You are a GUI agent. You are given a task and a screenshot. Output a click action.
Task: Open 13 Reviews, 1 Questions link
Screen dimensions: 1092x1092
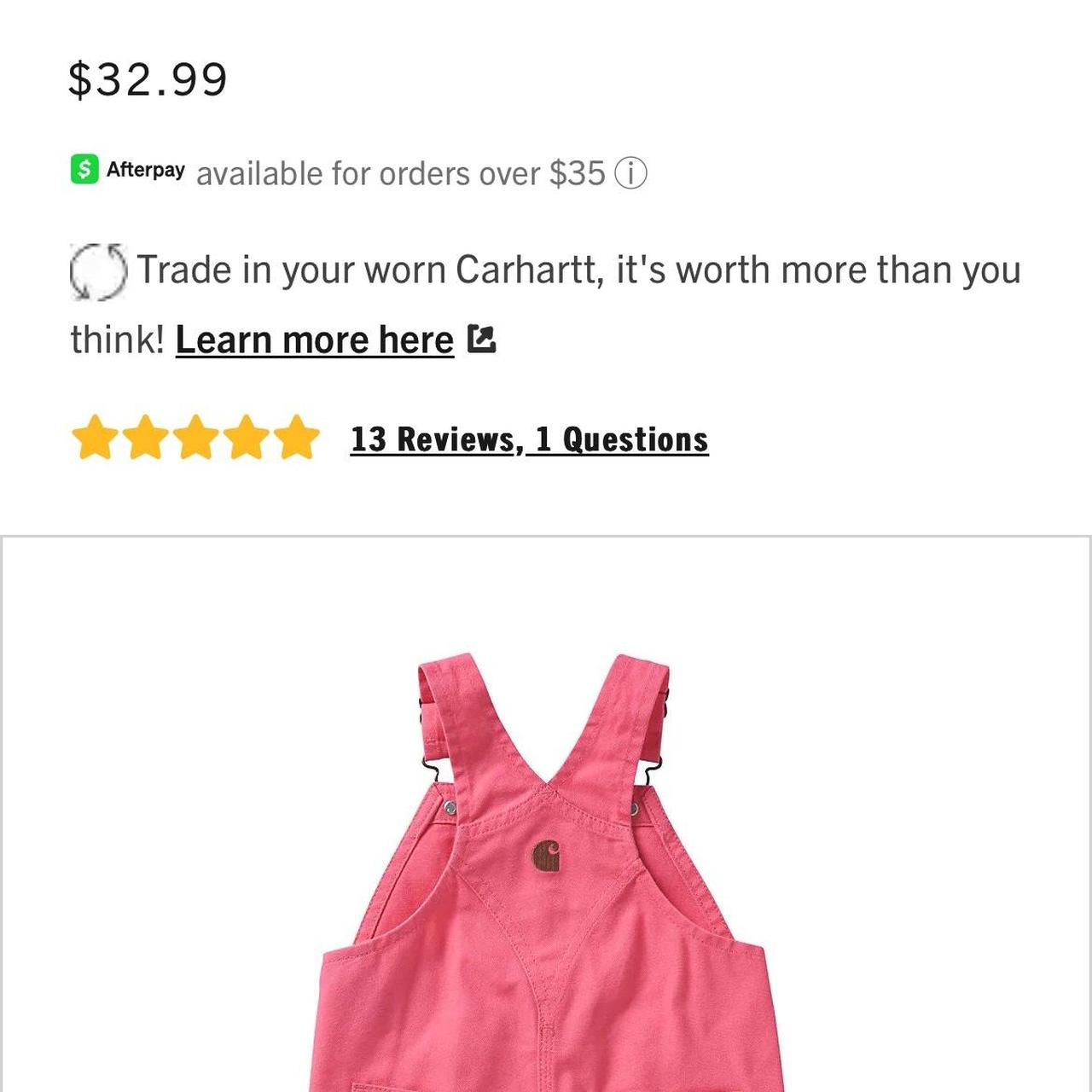[x=529, y=439]
